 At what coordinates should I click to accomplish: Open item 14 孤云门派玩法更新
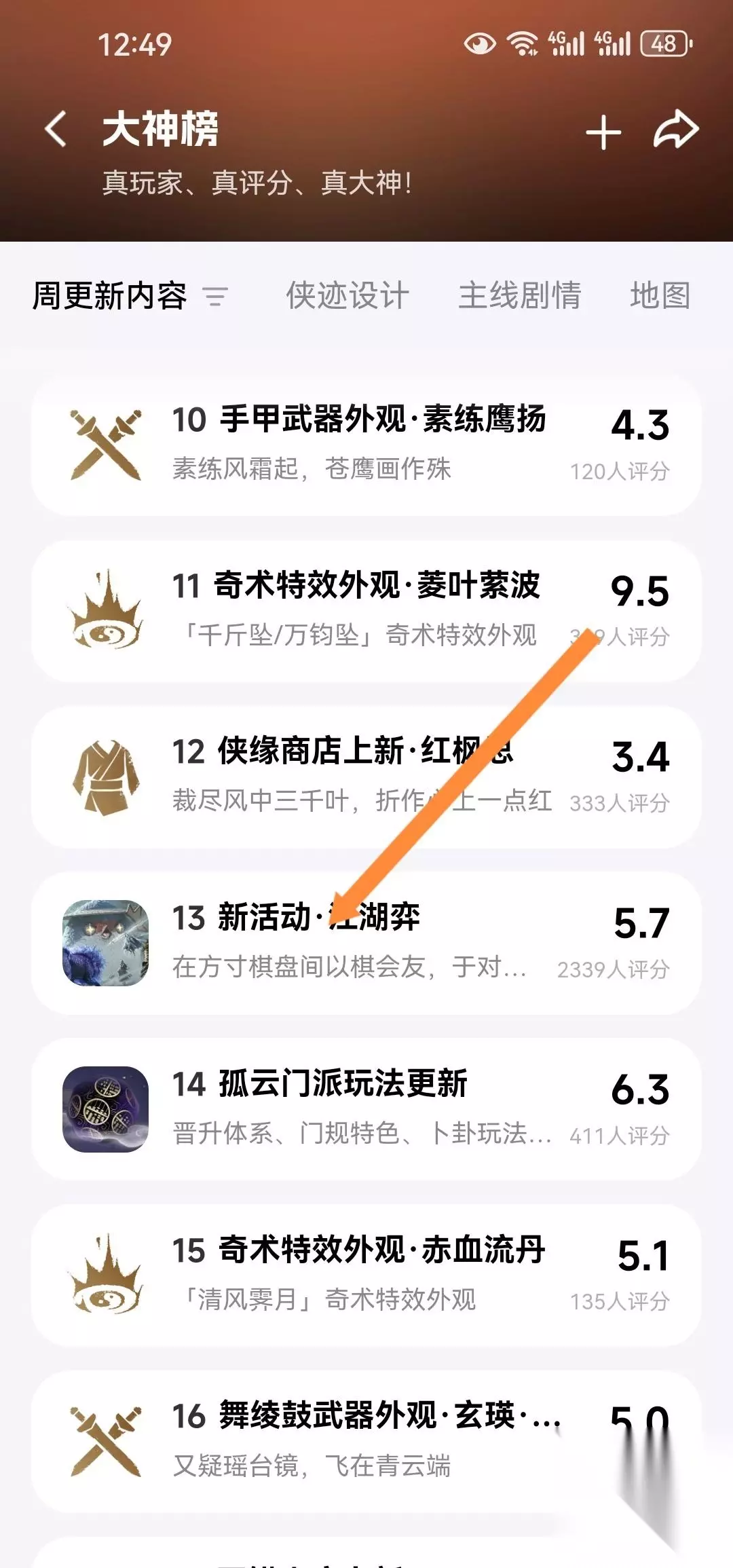tap(366, 1109)
